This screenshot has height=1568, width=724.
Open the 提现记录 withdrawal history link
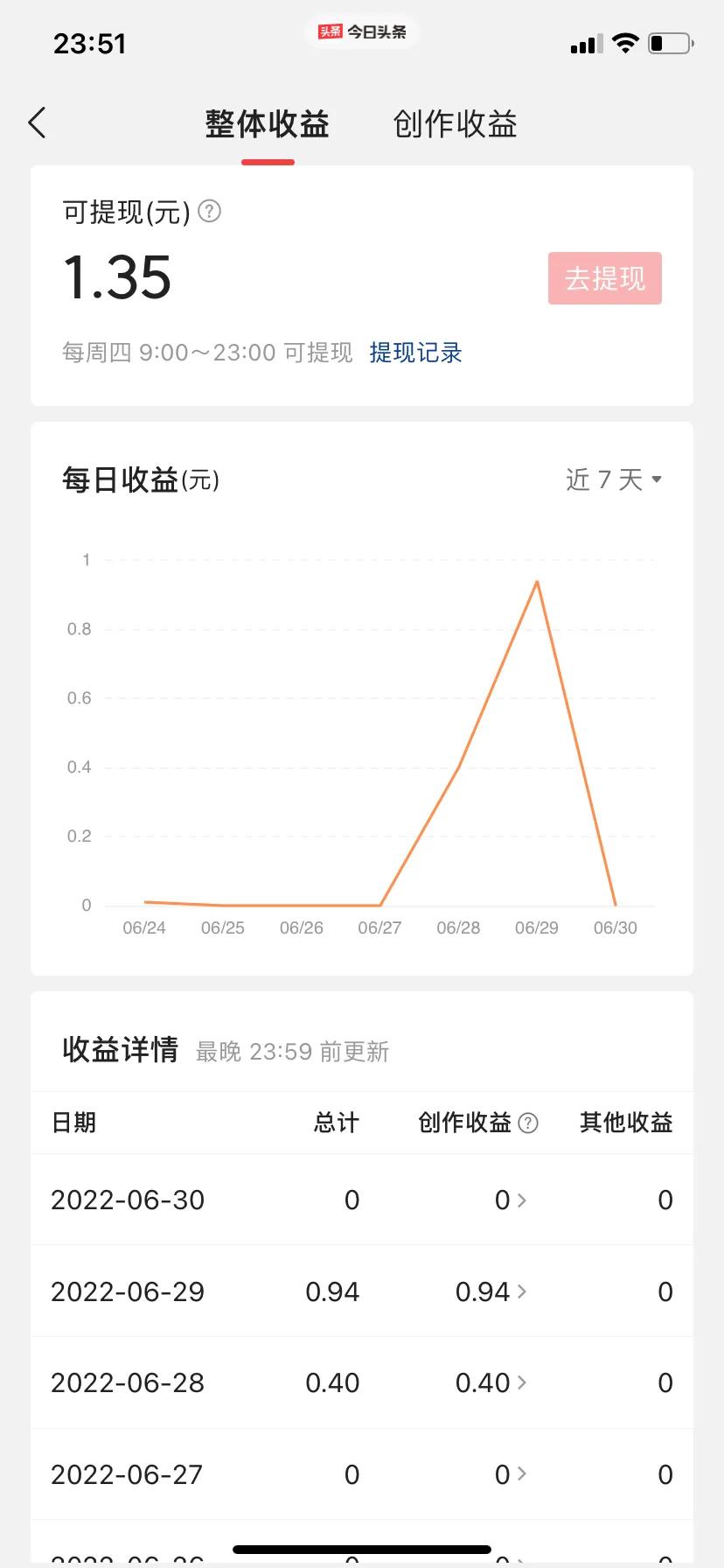click(415, 353)
